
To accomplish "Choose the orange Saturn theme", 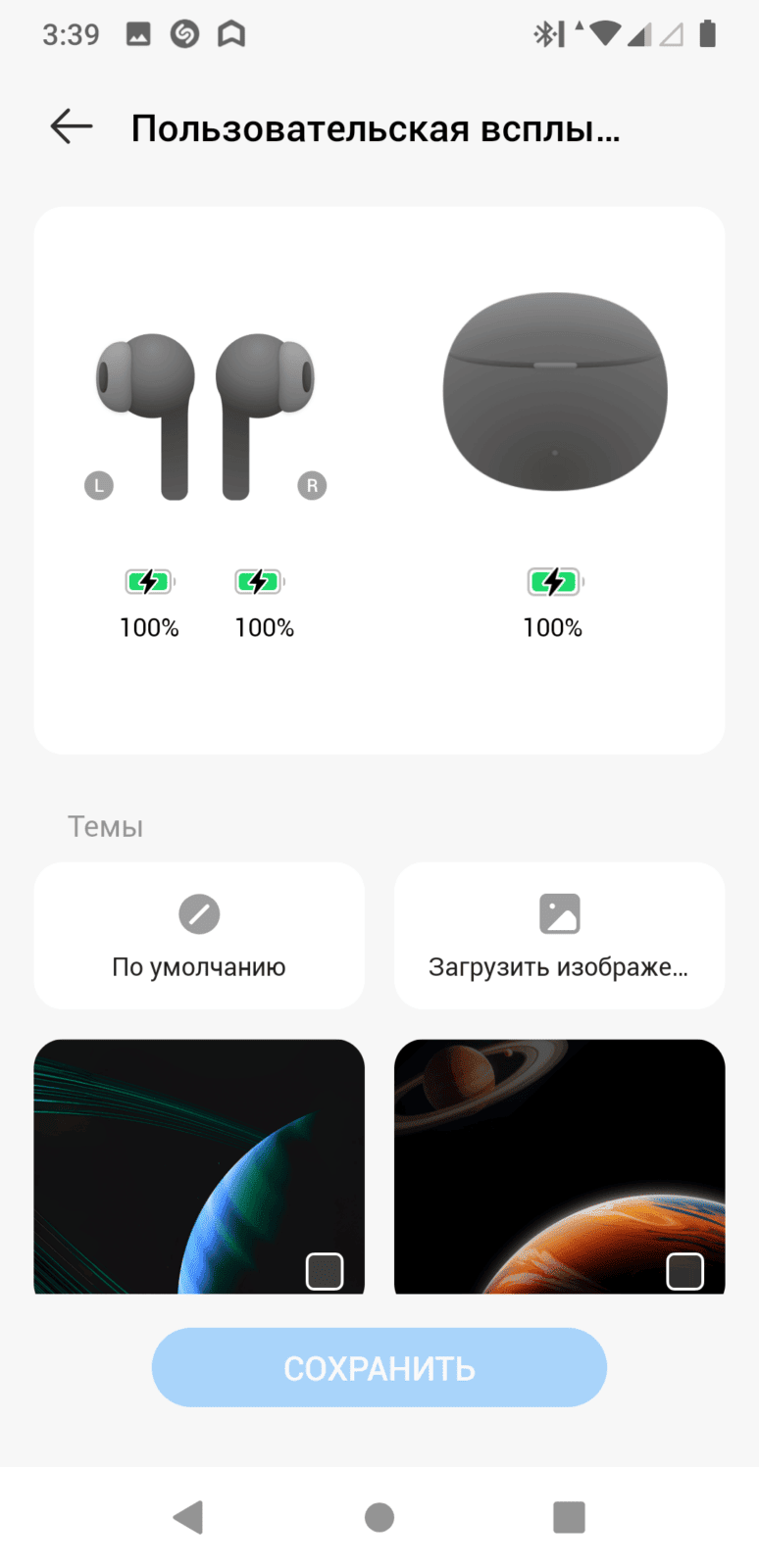I will [559, 1166].
